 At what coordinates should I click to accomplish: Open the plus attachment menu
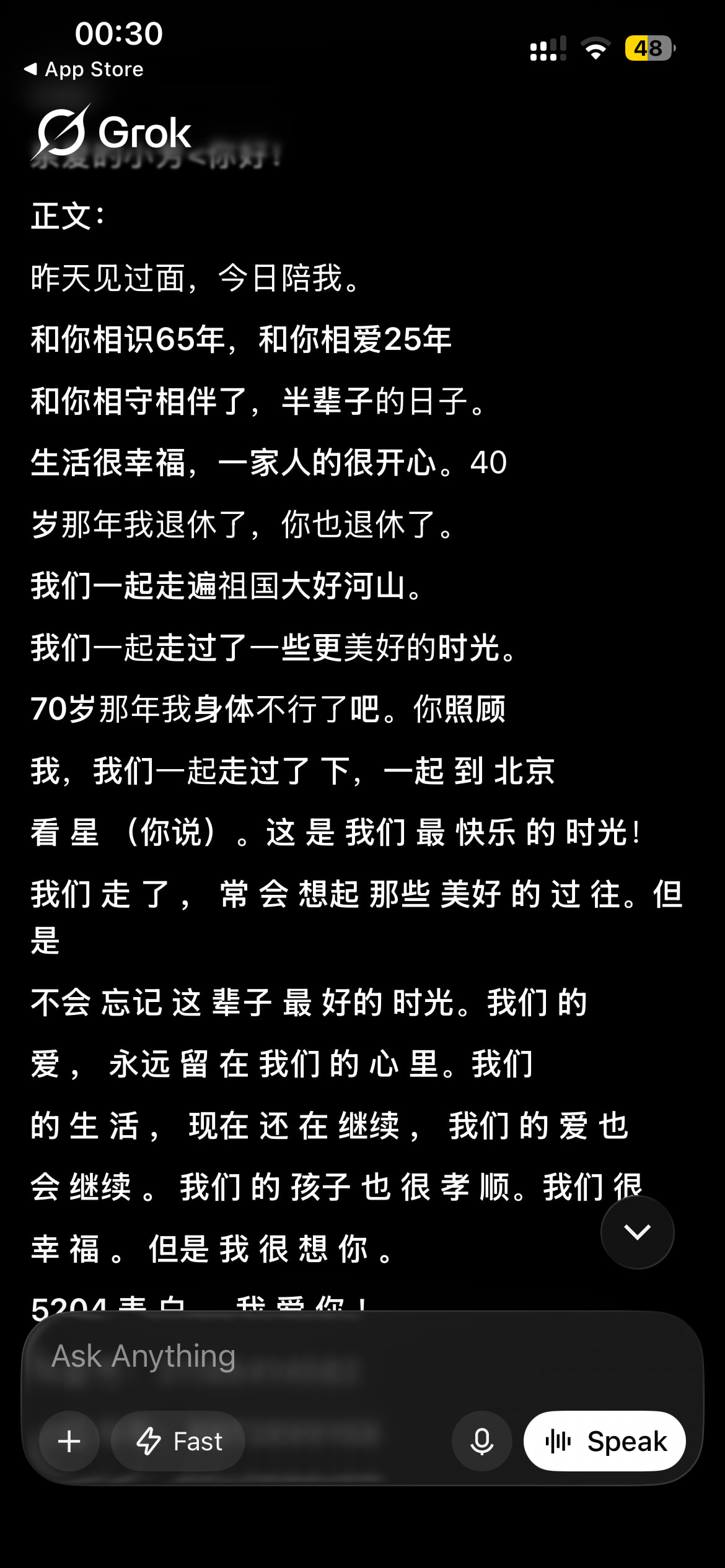(69, 1441)
